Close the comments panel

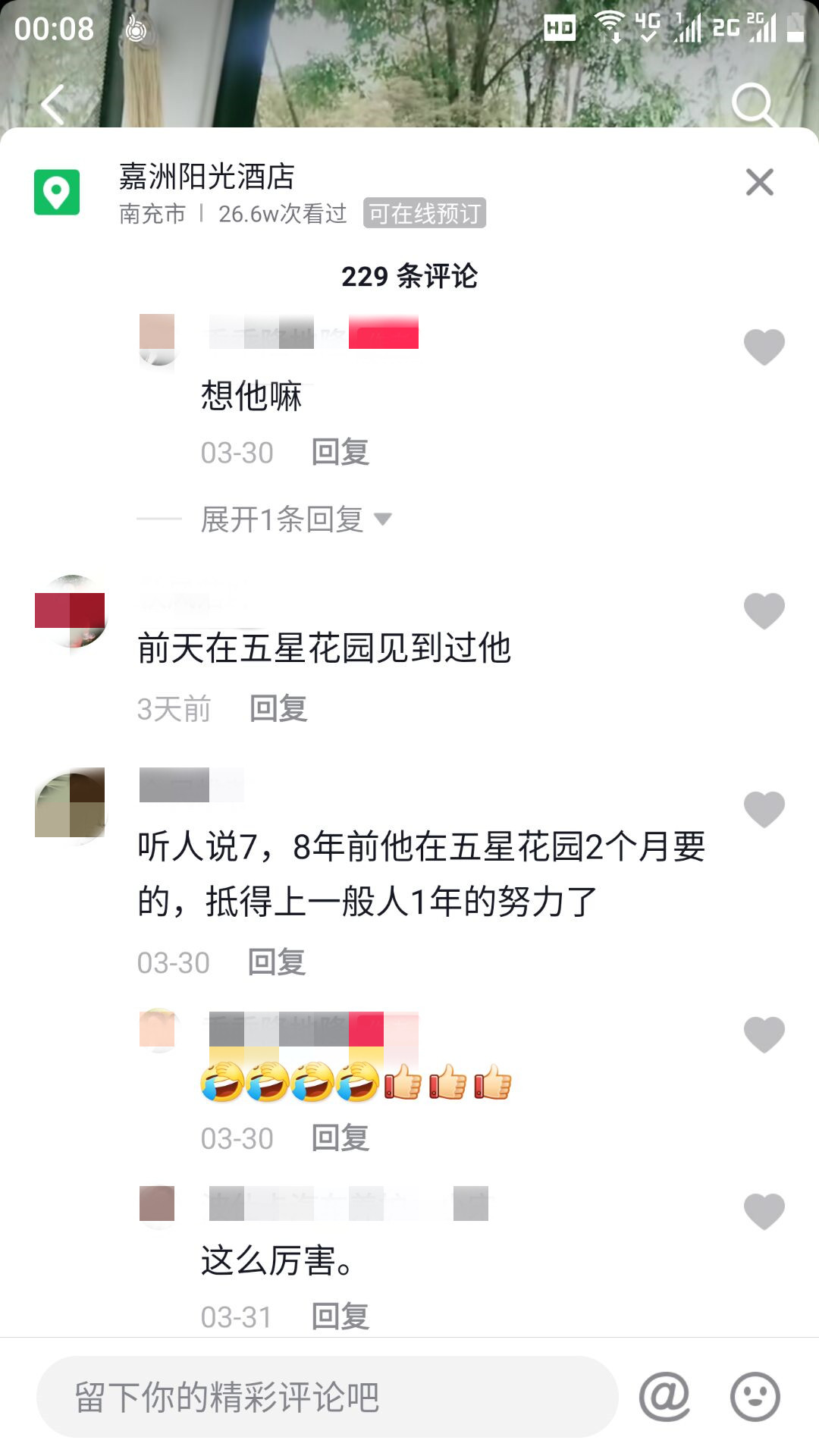[x=759, y=183]
